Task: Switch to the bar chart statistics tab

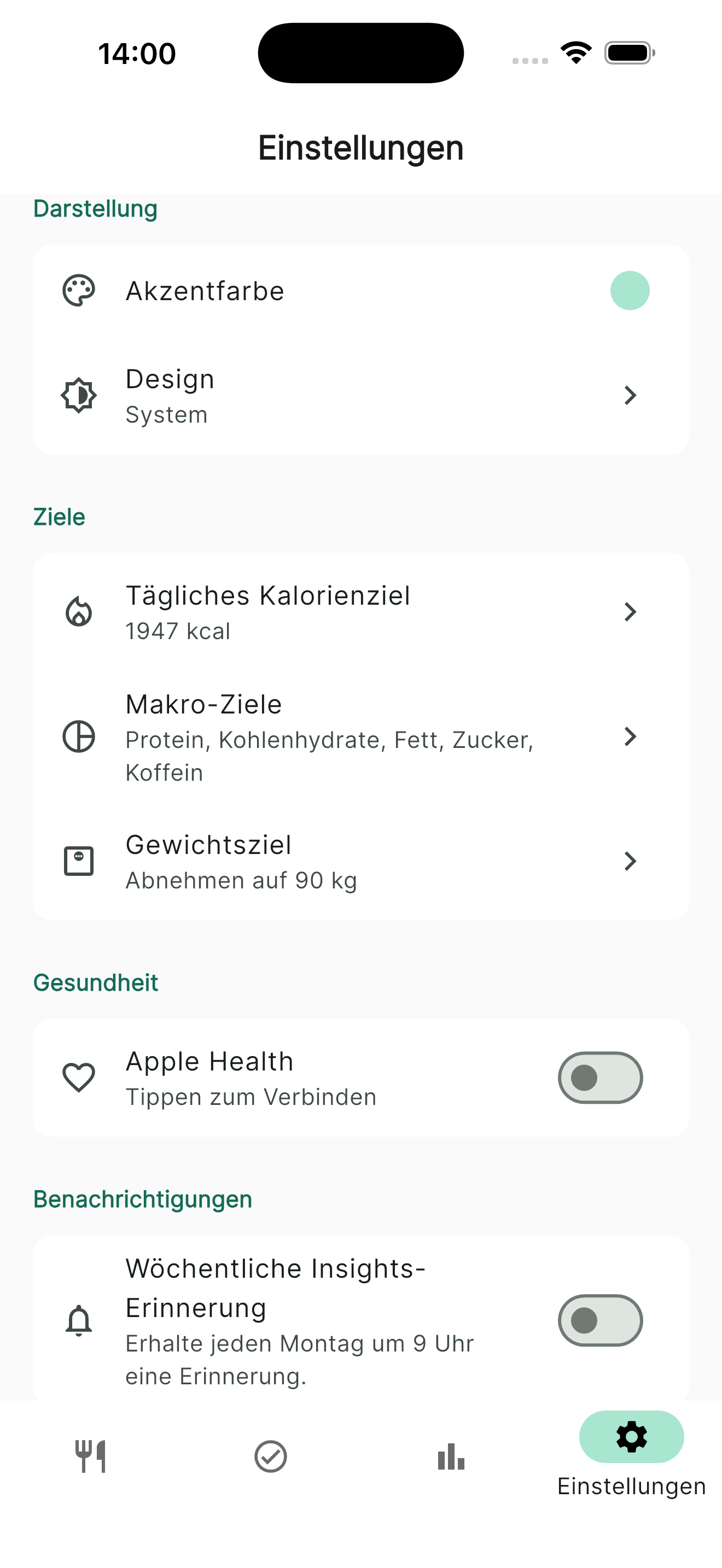Action: point(451,1456)
